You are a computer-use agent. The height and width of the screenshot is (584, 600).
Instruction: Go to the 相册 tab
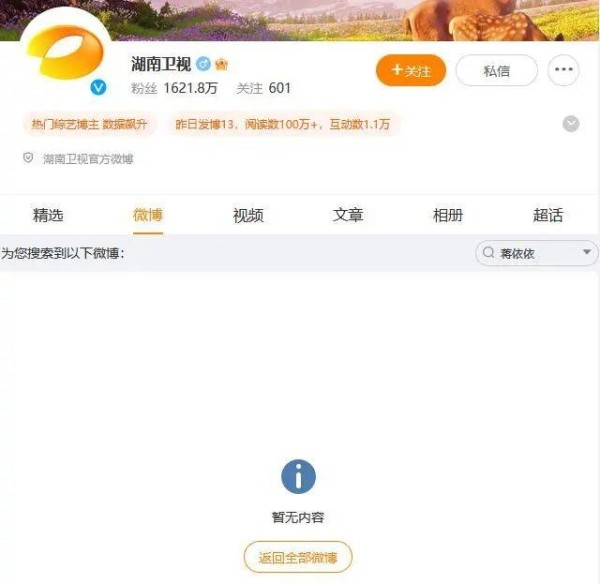(448, 215)
